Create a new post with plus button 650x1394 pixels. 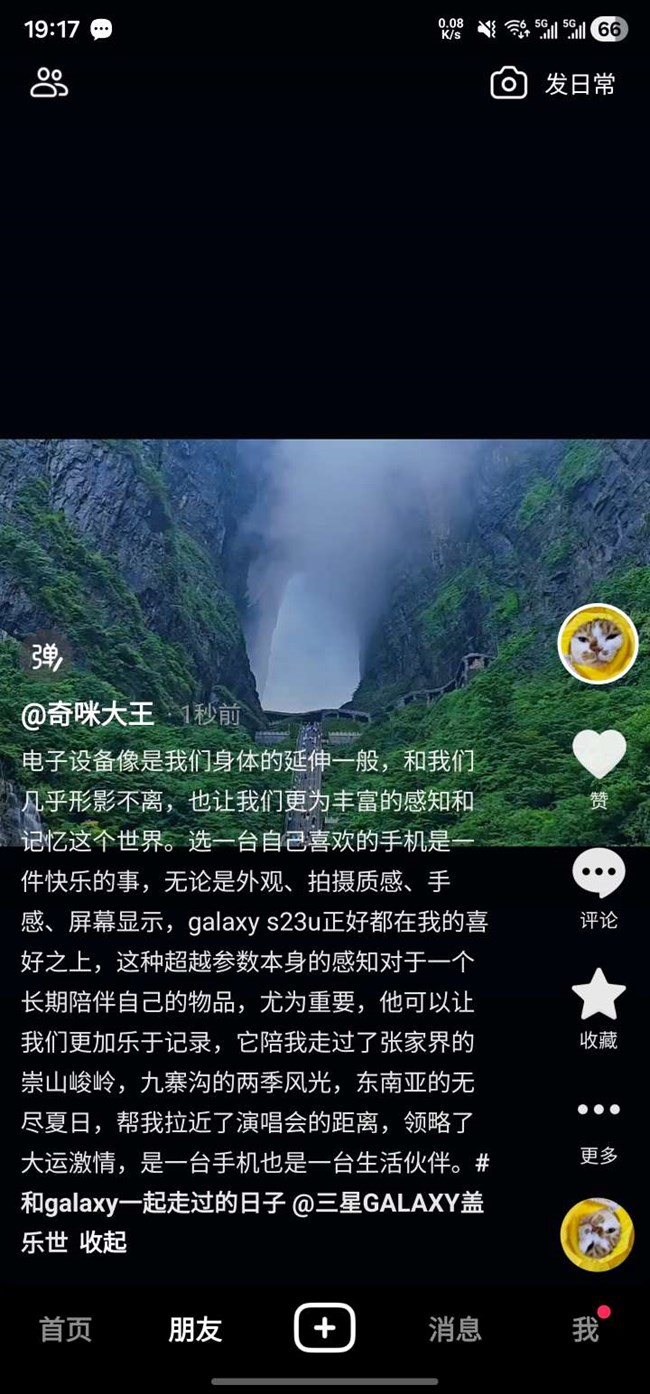click(325, 1328)
